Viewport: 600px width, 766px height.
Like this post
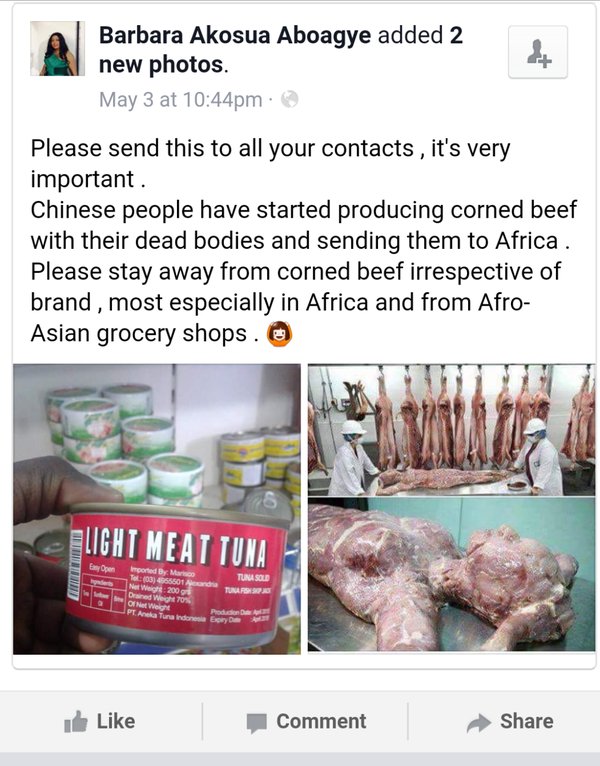[100, 721]
